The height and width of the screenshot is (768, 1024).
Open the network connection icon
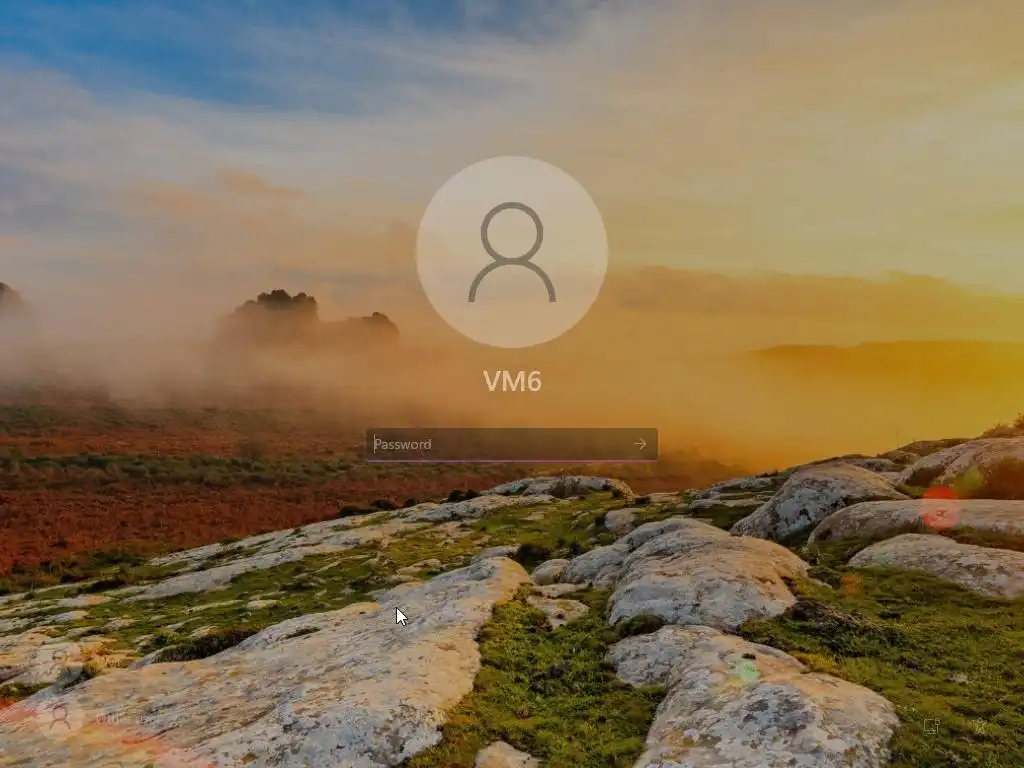(x=932, y=727)
